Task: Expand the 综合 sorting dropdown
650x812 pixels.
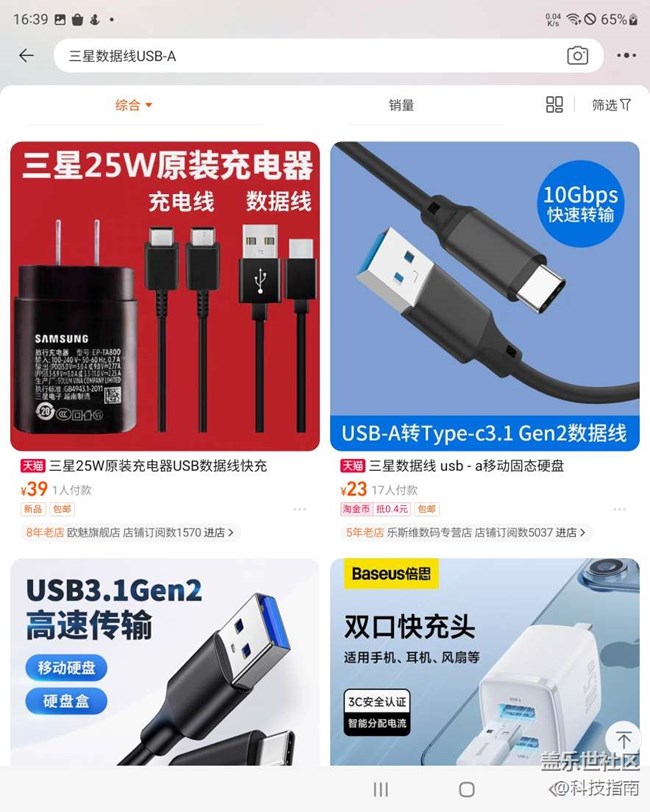Action: (134, 105)
